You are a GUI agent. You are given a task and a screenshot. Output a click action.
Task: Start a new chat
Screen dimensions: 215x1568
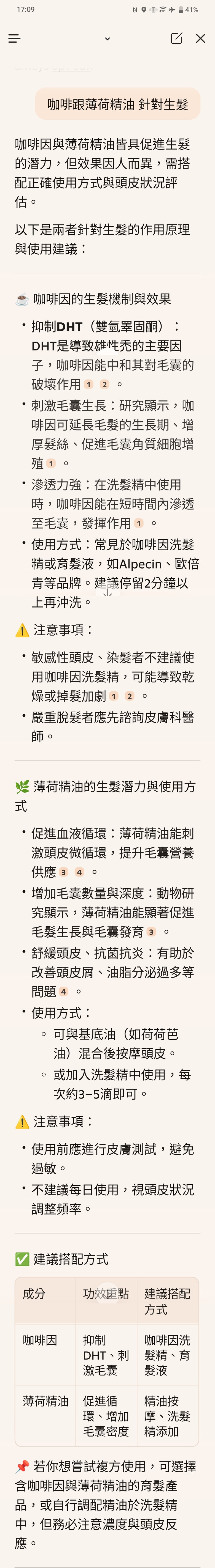pos(176,38)
